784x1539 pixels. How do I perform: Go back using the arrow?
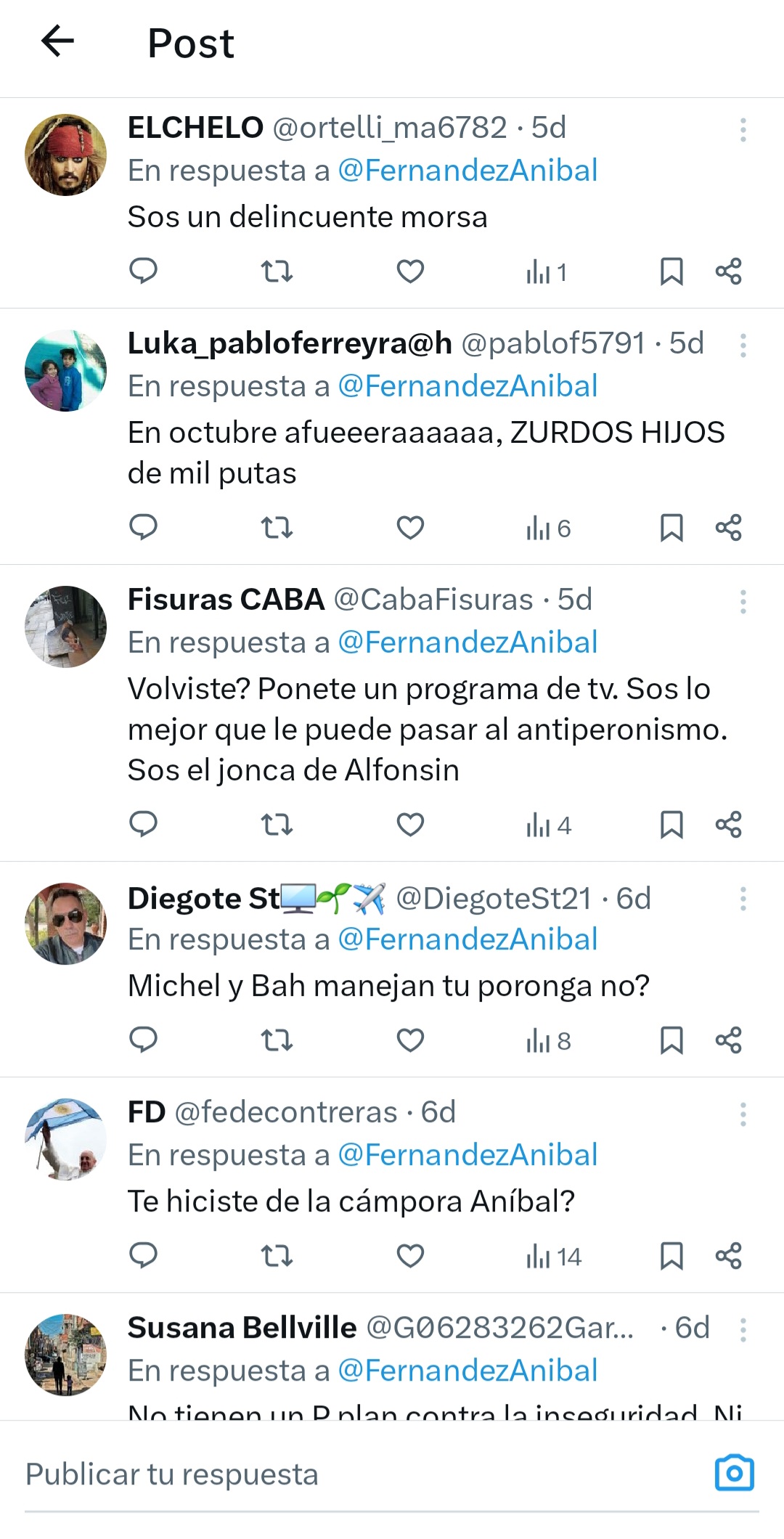(58, 41)
